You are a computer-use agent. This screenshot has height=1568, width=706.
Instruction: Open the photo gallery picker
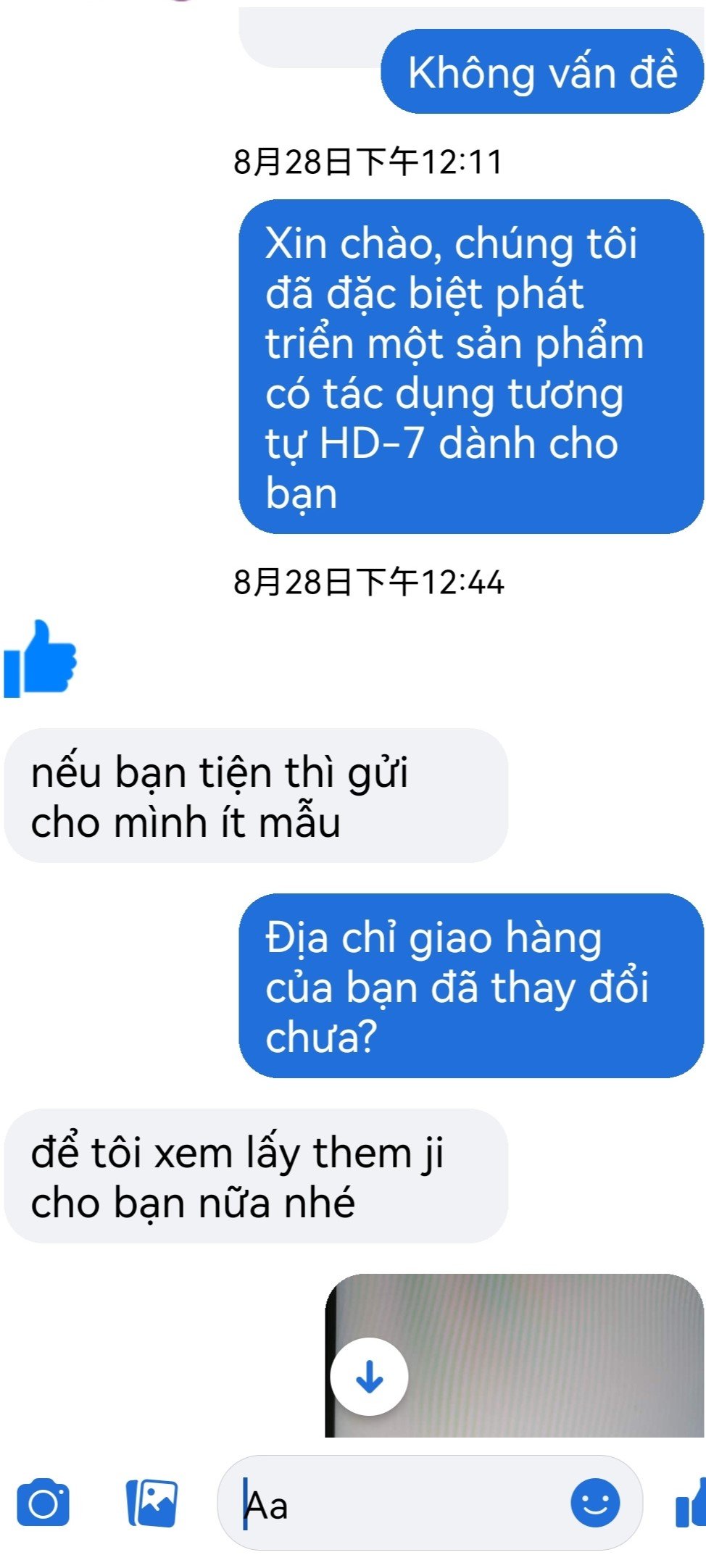click(x=151, y=1503)
